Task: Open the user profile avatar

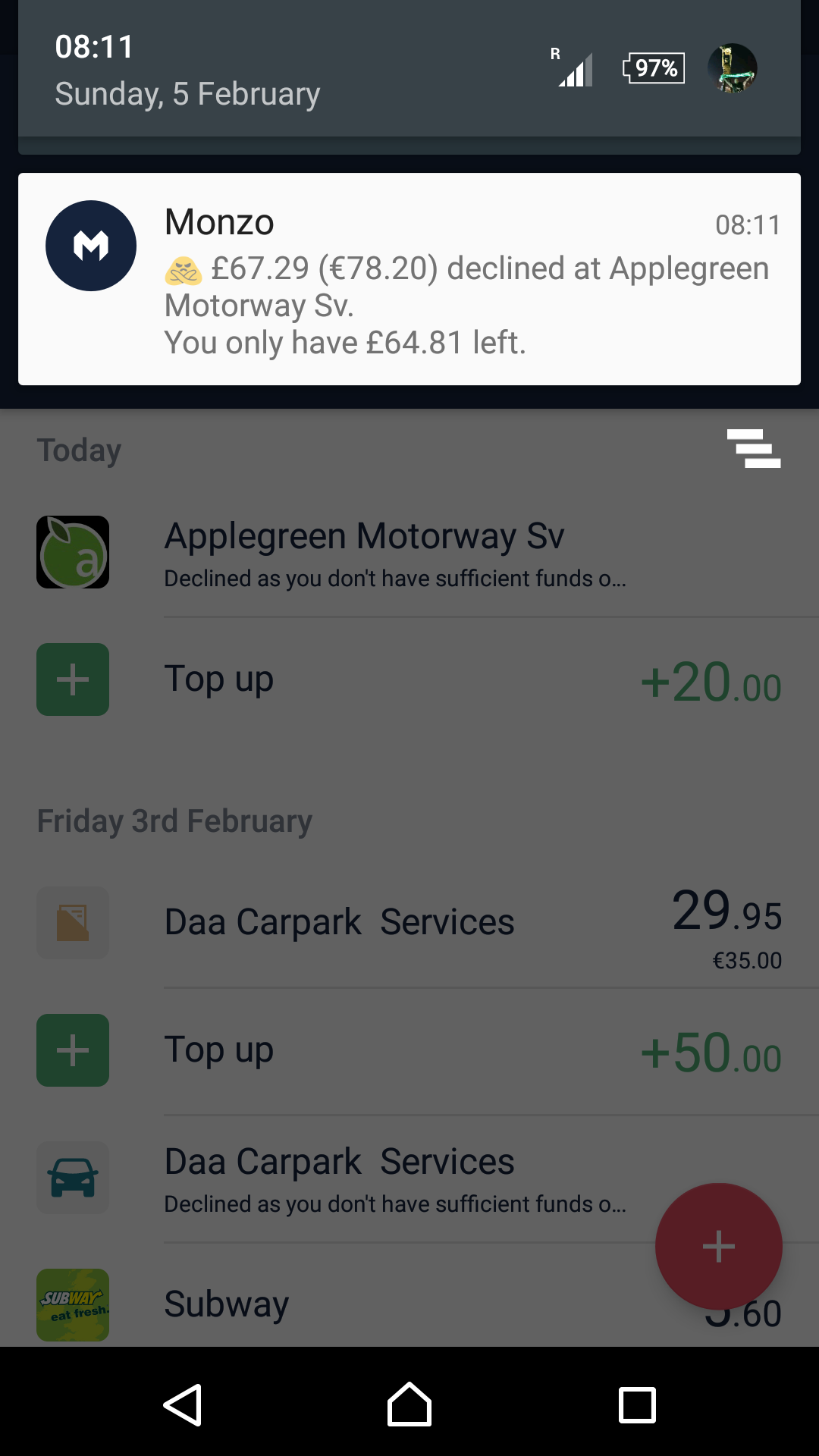Action: tap(732, 68)
